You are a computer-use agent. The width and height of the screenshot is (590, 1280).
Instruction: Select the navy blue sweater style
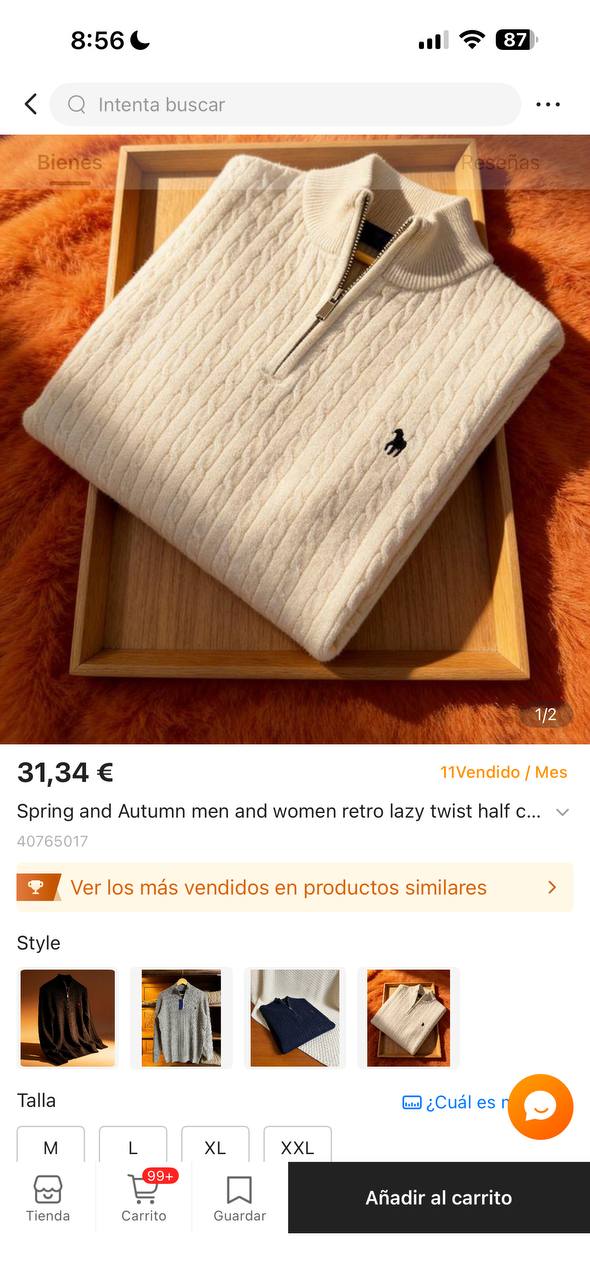[295, 1018]
